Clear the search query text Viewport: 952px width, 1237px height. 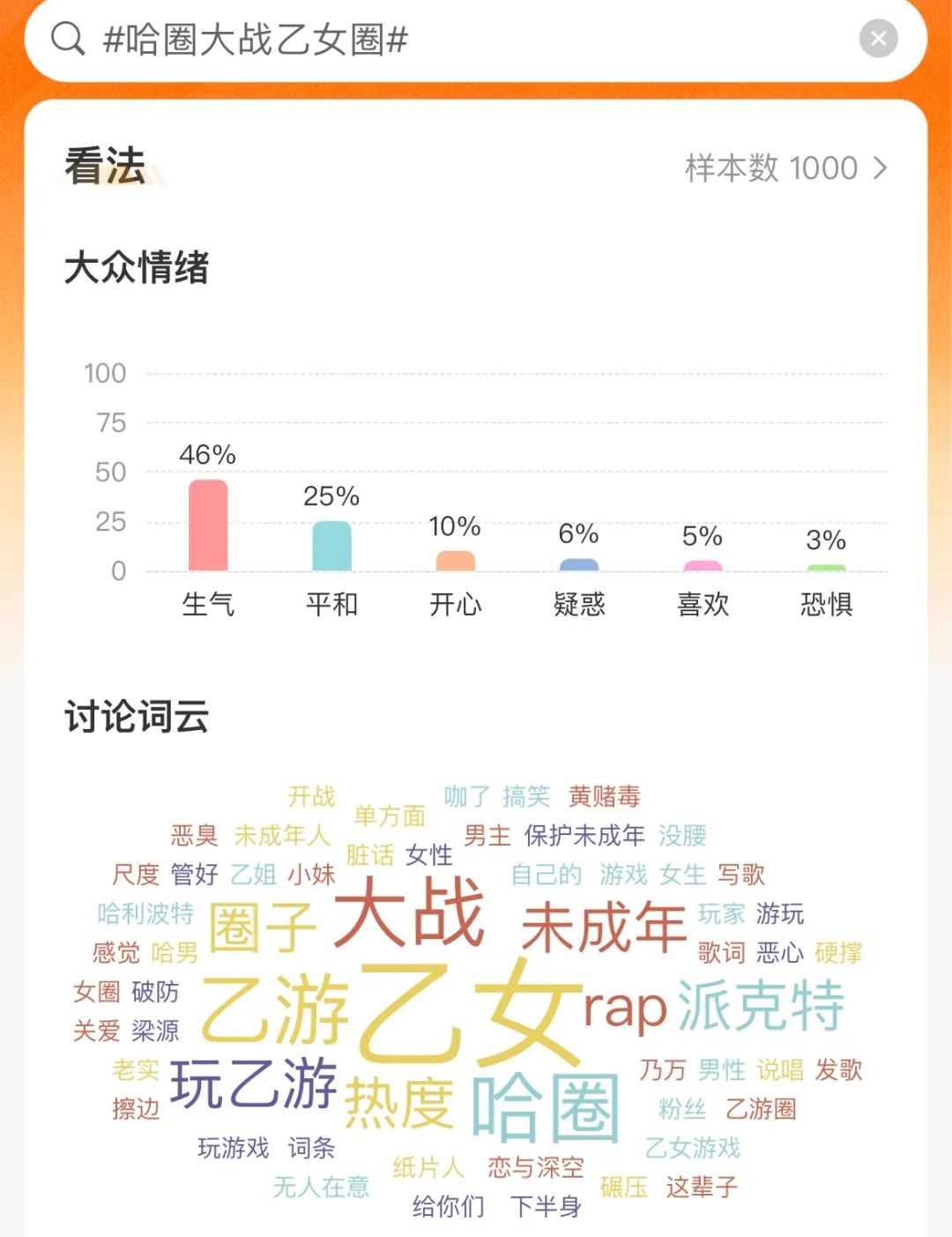[x=878, y=39]
